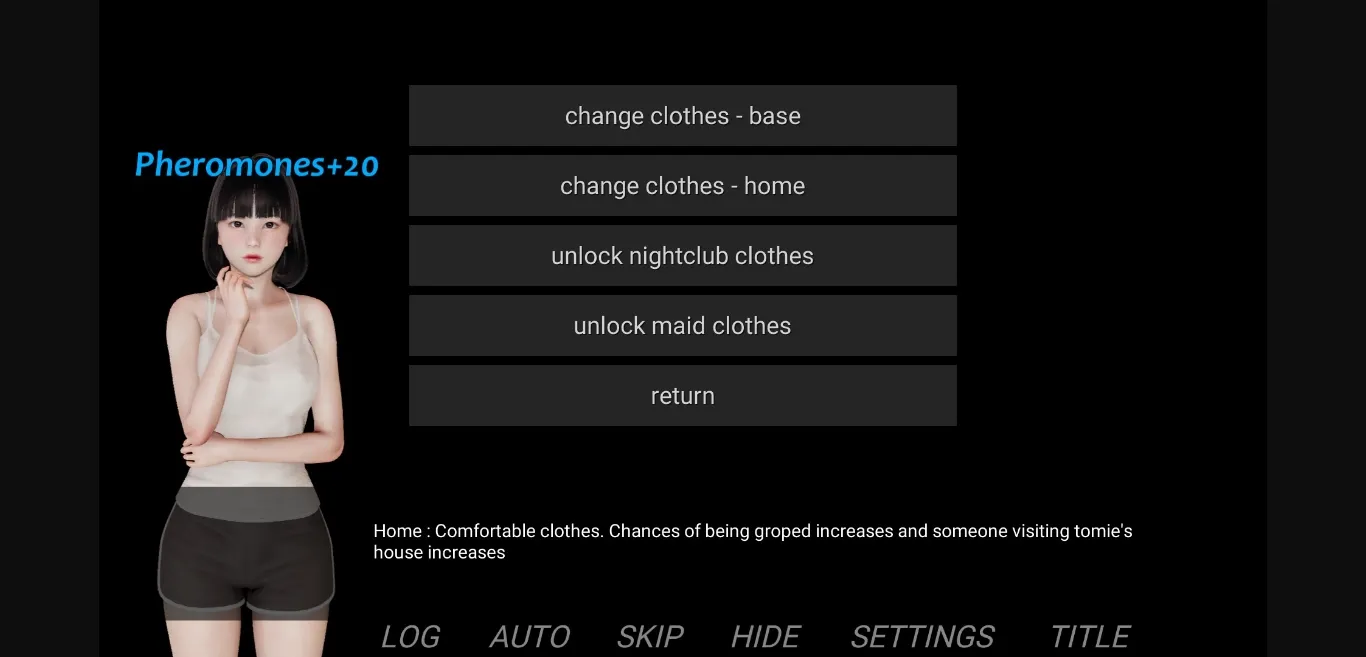Enable AUTO mode

pos(530,636)
